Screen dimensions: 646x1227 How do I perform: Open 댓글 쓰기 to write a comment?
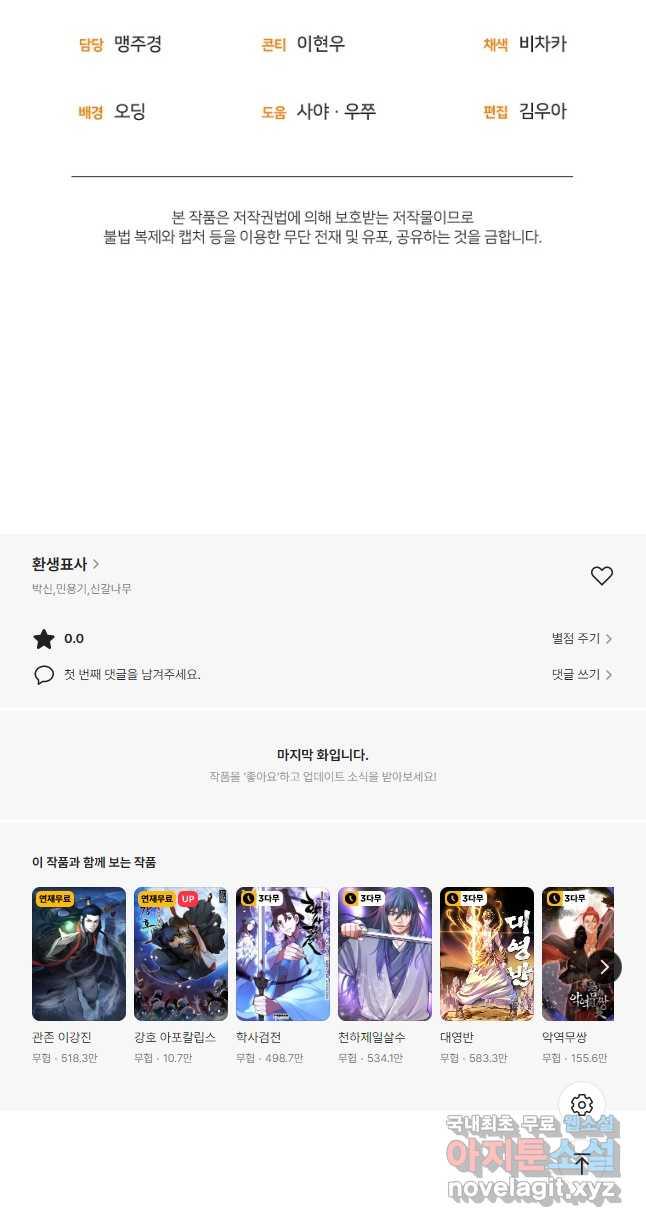(x=581, y=674)
